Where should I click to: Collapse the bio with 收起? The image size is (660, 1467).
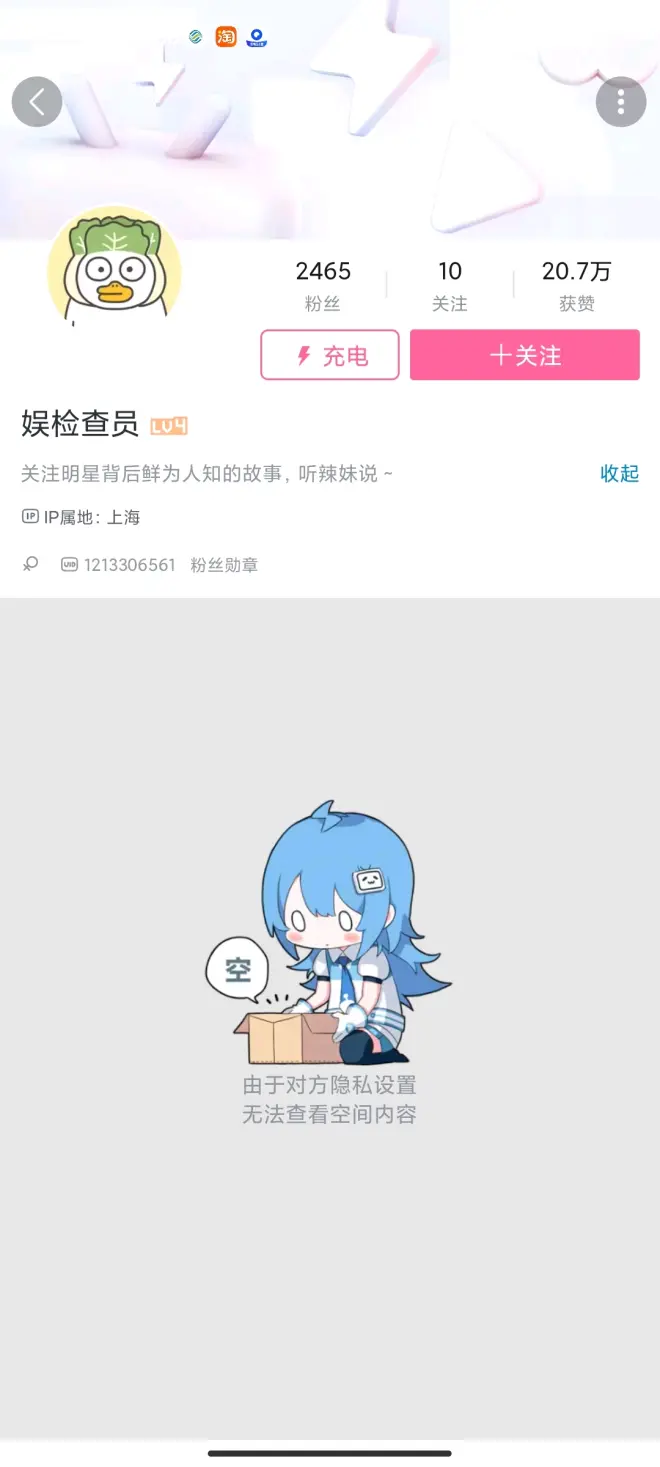point(619,474)
